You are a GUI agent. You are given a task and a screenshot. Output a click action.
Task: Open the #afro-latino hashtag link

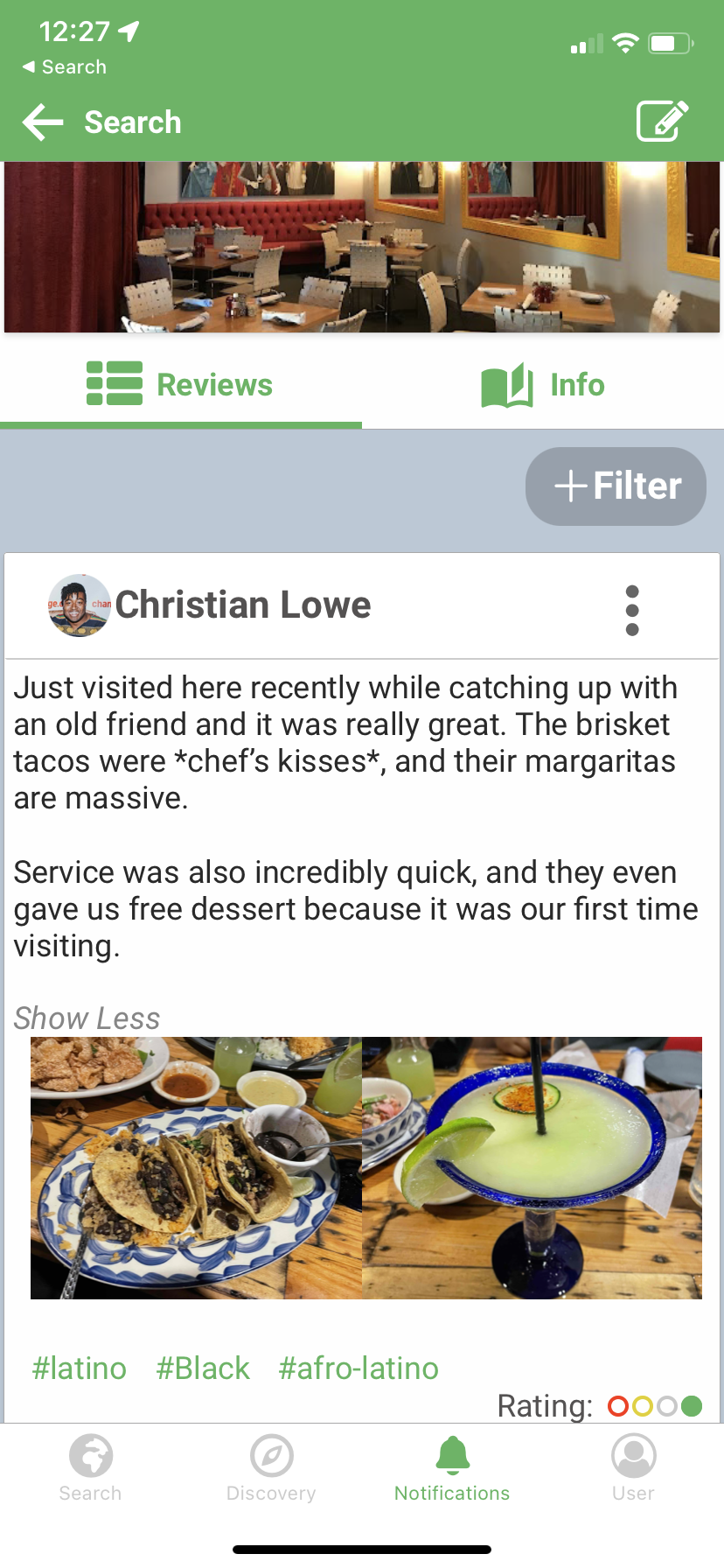tap(358, 1368)
